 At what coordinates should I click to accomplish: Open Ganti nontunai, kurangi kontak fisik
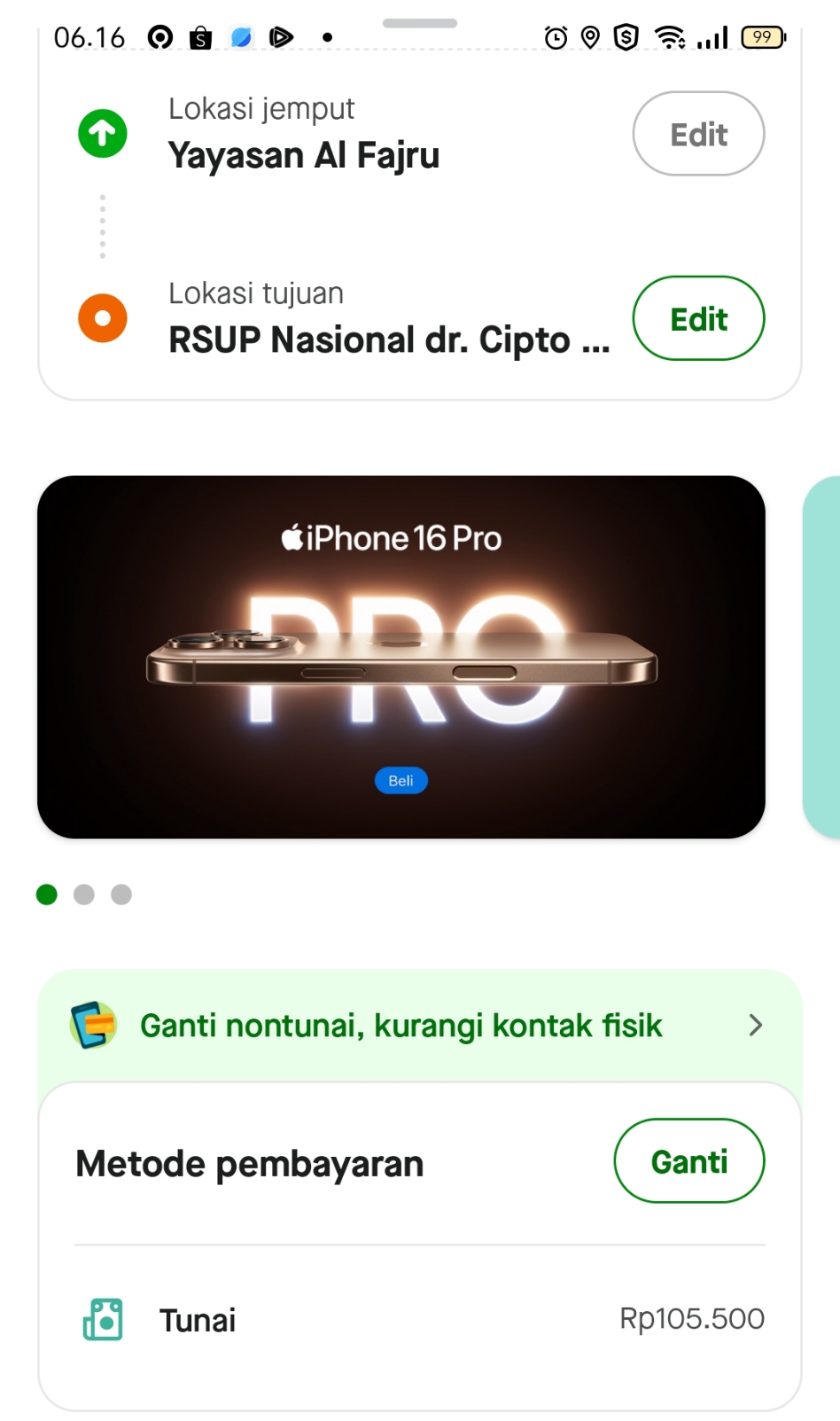tap(418, 1026)
